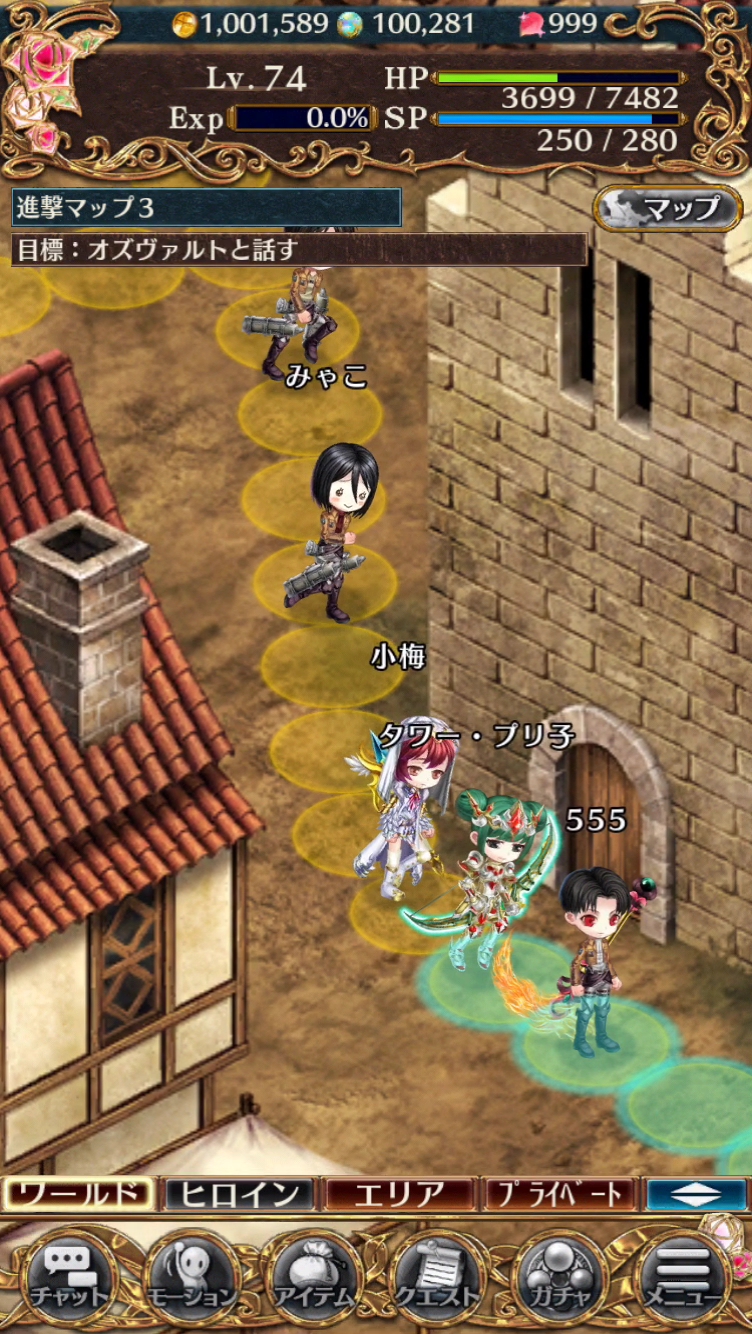Expand the chat window arrows
The image size is (752, 1334).
(696, 1194)
